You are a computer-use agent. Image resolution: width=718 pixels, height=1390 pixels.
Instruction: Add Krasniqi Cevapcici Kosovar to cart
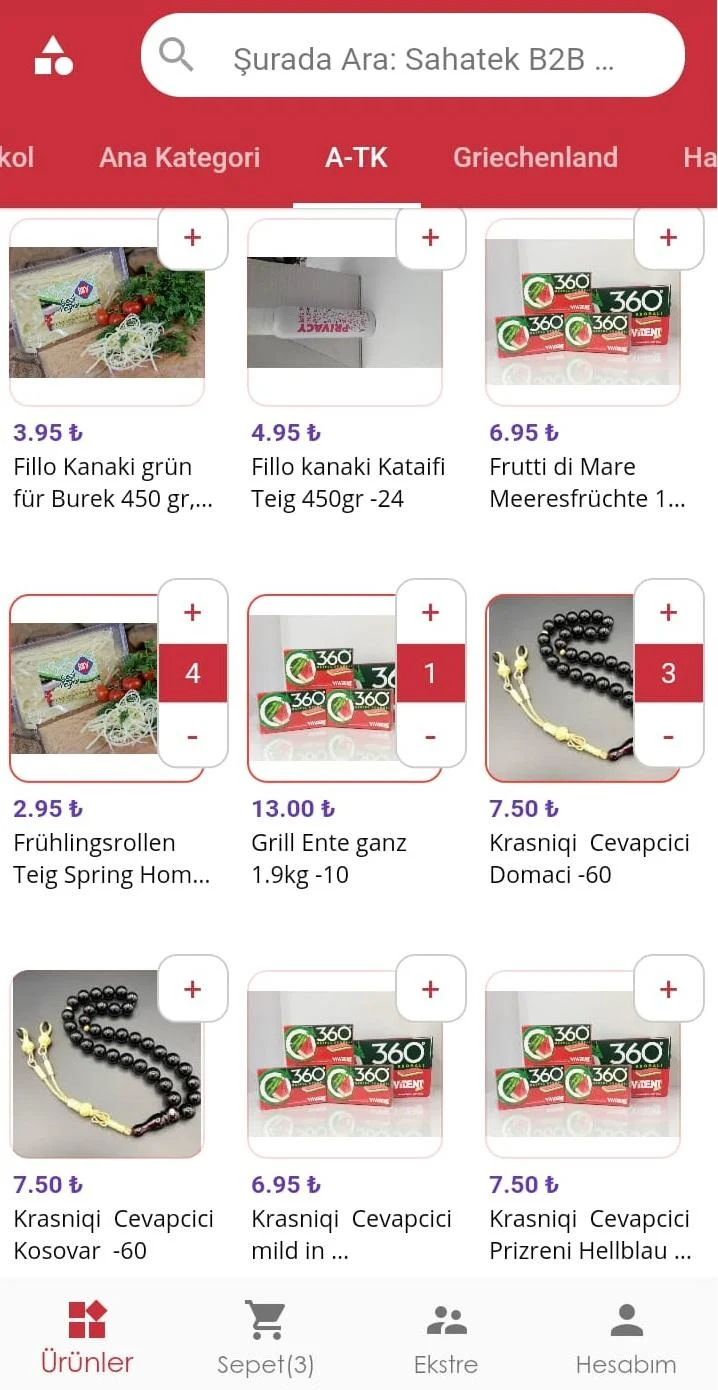[x=192, y=990]
